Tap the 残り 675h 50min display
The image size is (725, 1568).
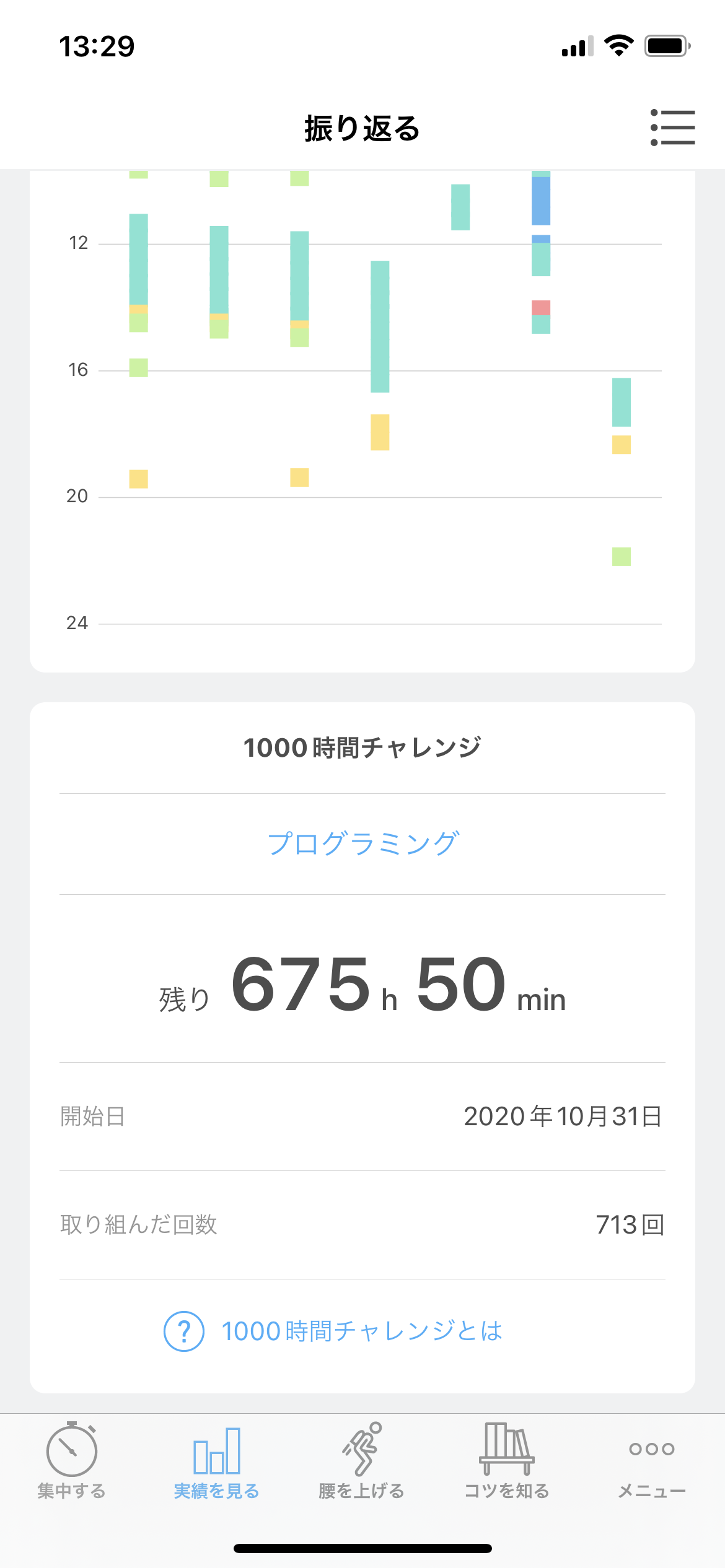[x=362, y=986]
